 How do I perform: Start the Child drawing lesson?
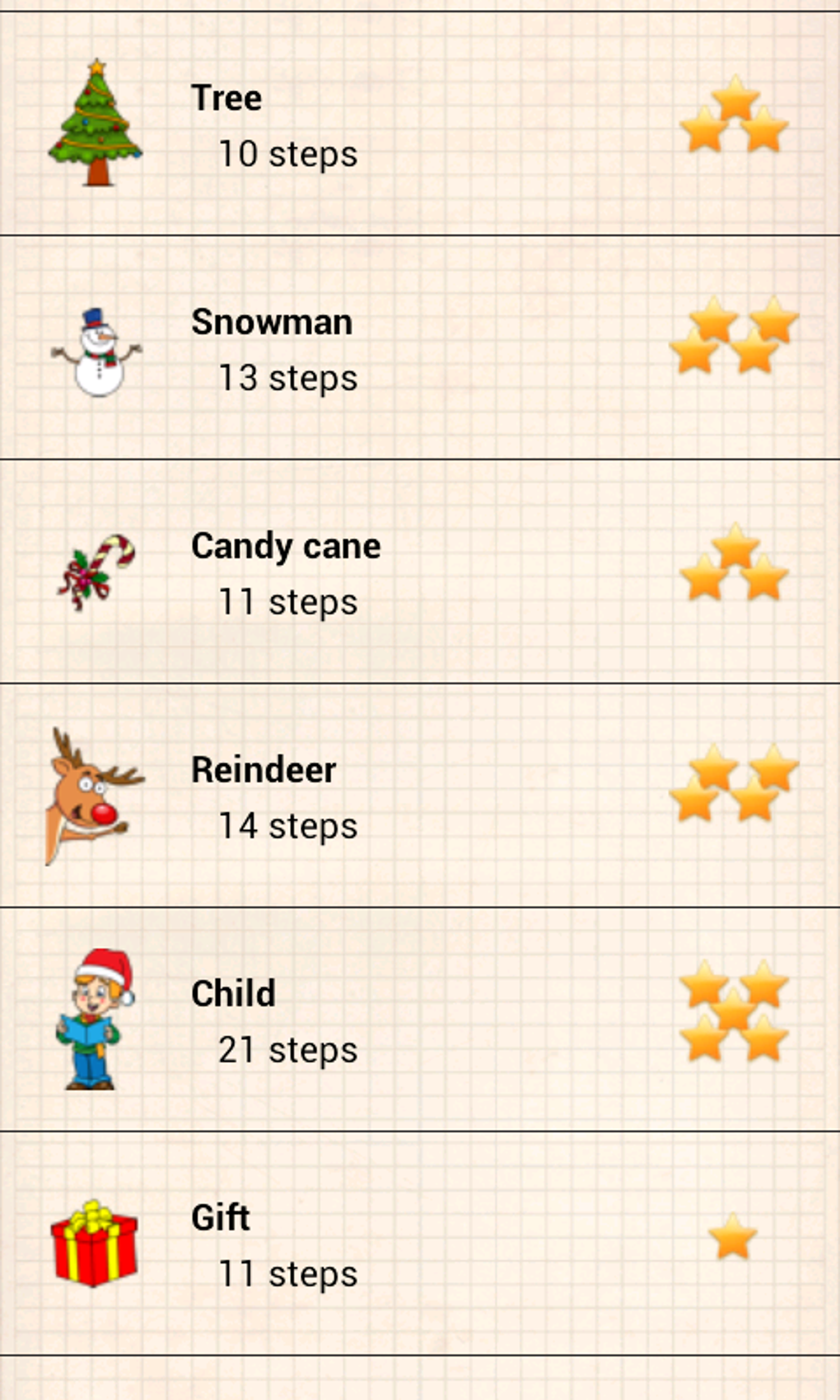(420, 1020)
